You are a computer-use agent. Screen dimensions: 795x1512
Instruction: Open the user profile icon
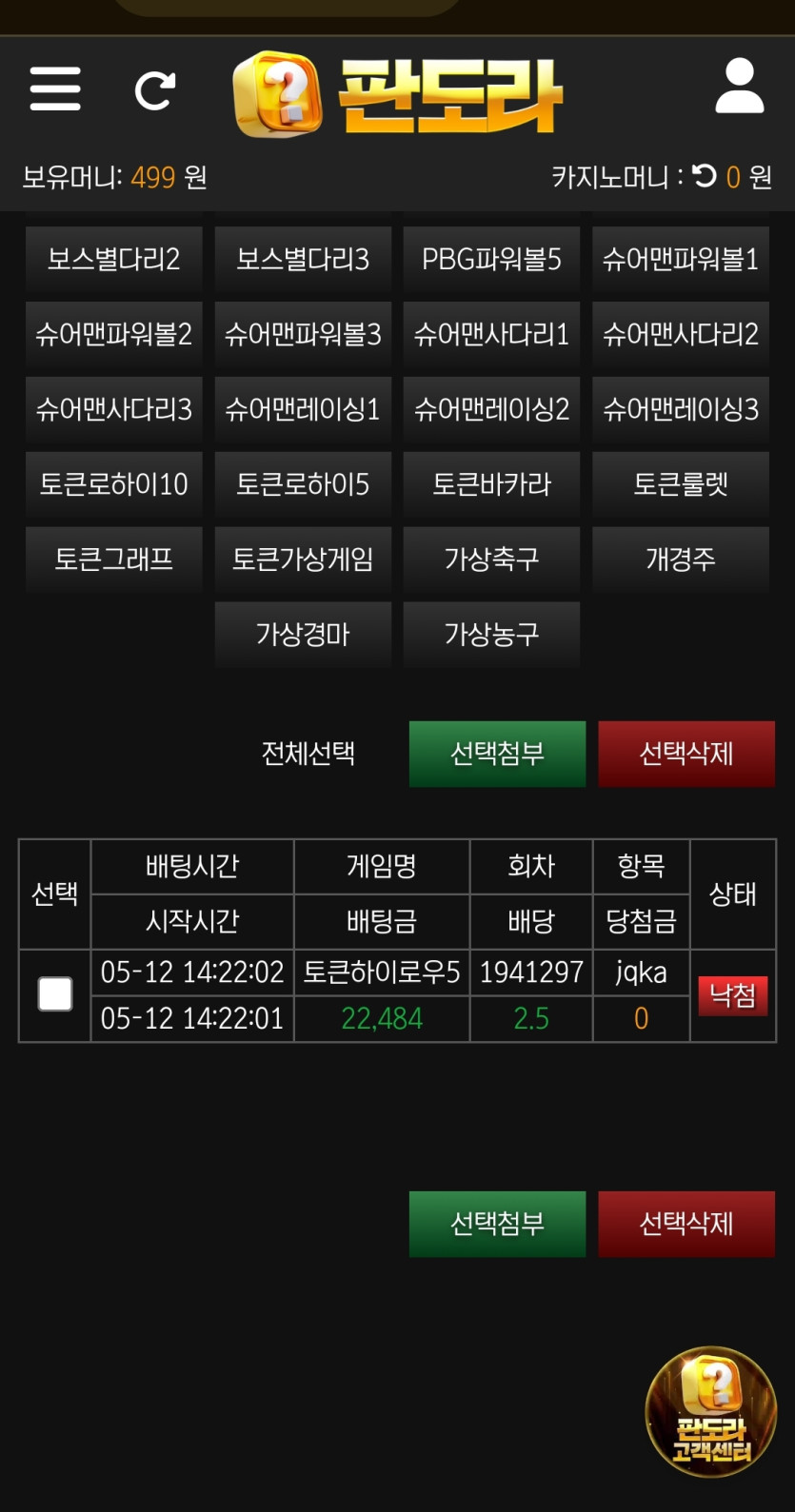739,87
